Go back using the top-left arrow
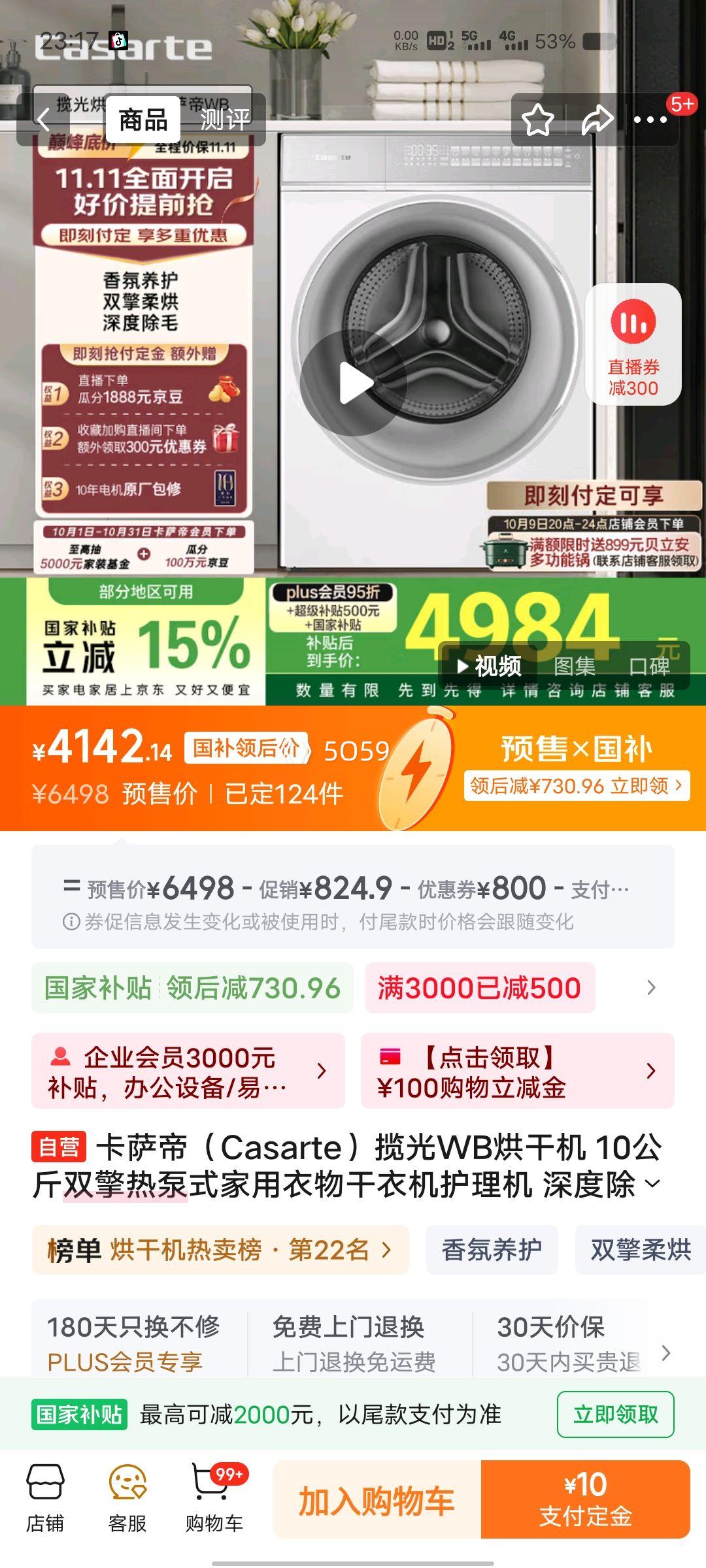The image size is (706, 1568). (44, 120)
